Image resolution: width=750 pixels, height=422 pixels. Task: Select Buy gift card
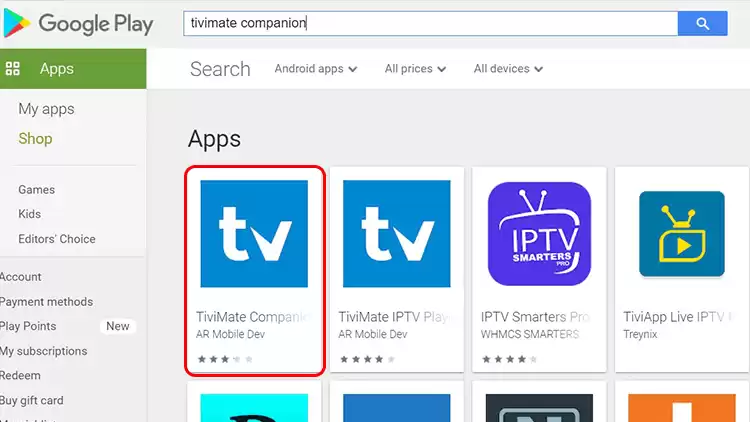tap(31, 400)
